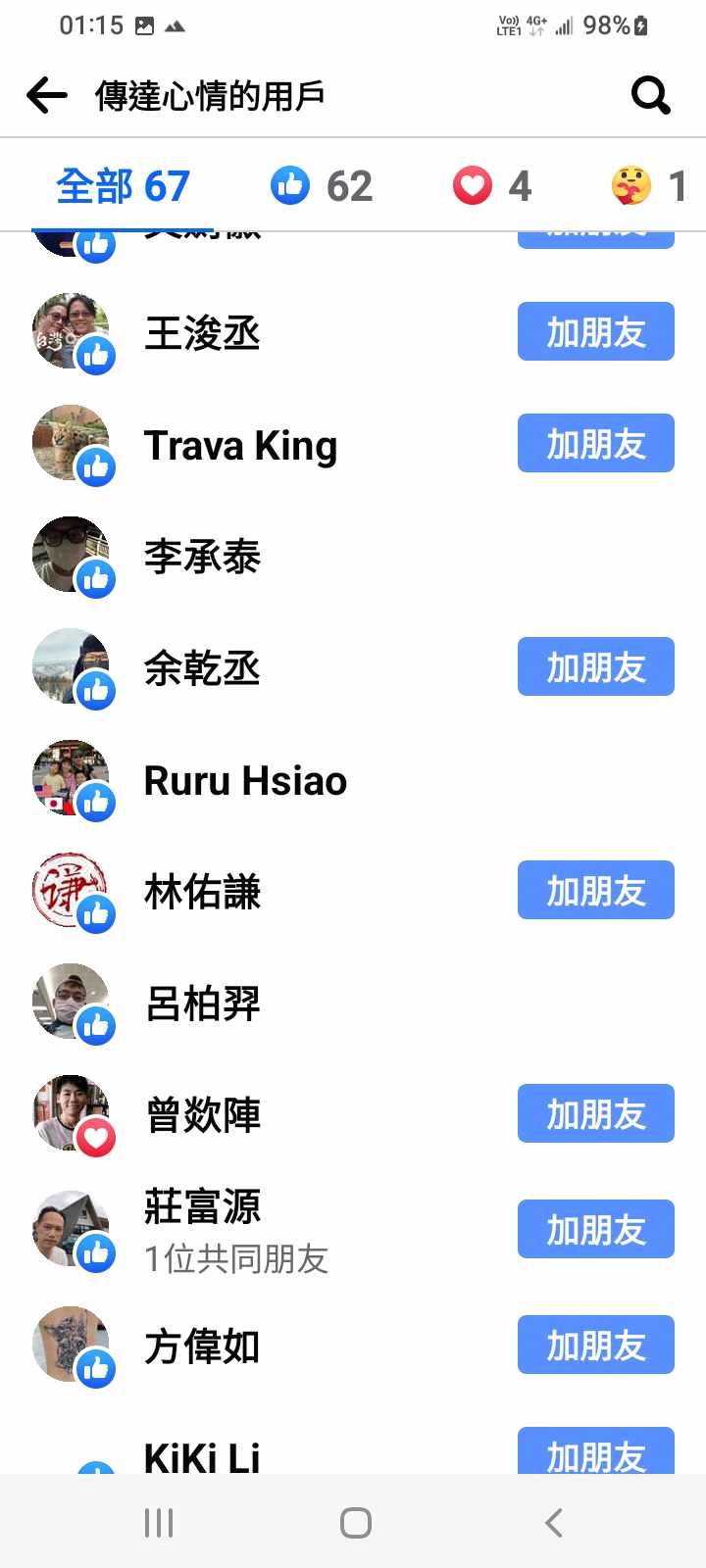
Task: Add 莊富源 as a friend
Action: pyautogui.click(x=595, y=1230)
